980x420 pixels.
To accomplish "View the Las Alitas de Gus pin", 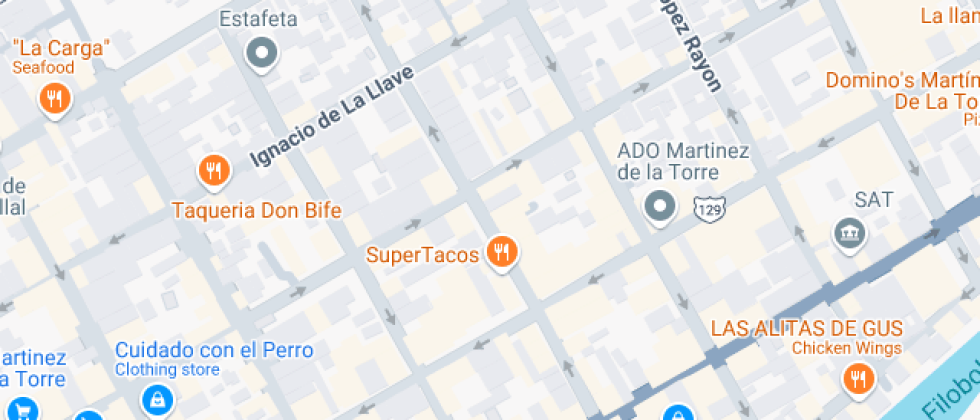I will tap(858, 378).
